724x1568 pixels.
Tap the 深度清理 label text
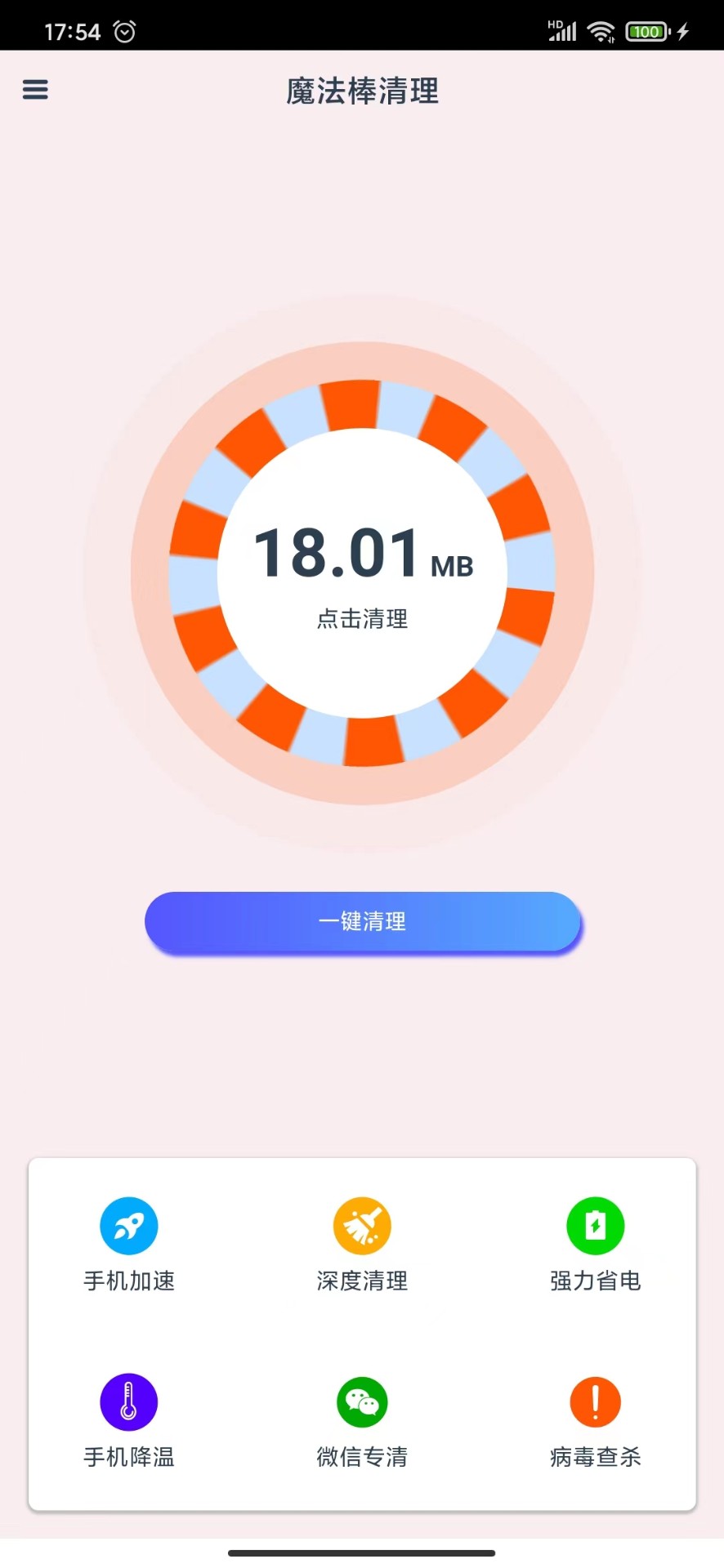362,1281
